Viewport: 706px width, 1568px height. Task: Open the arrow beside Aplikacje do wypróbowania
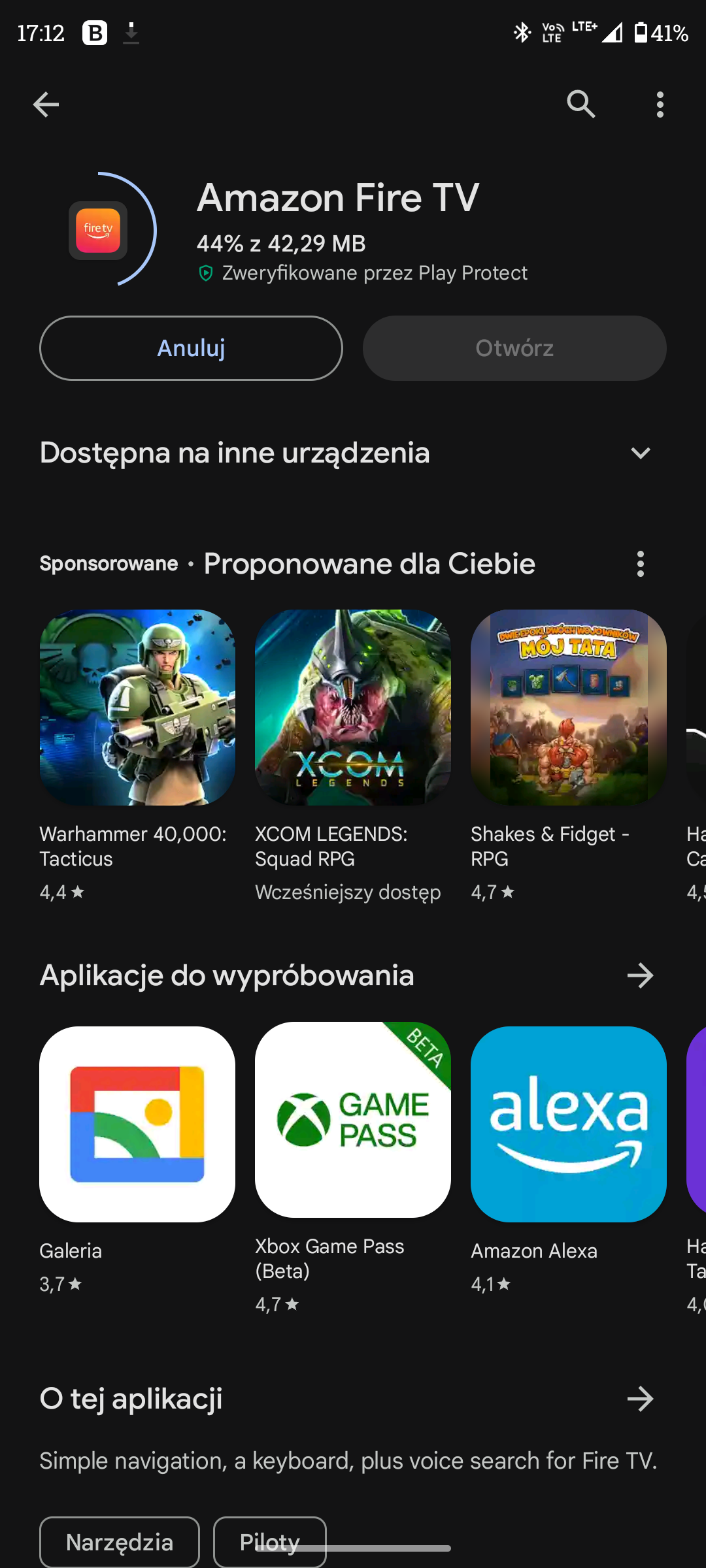pos(641,975)
